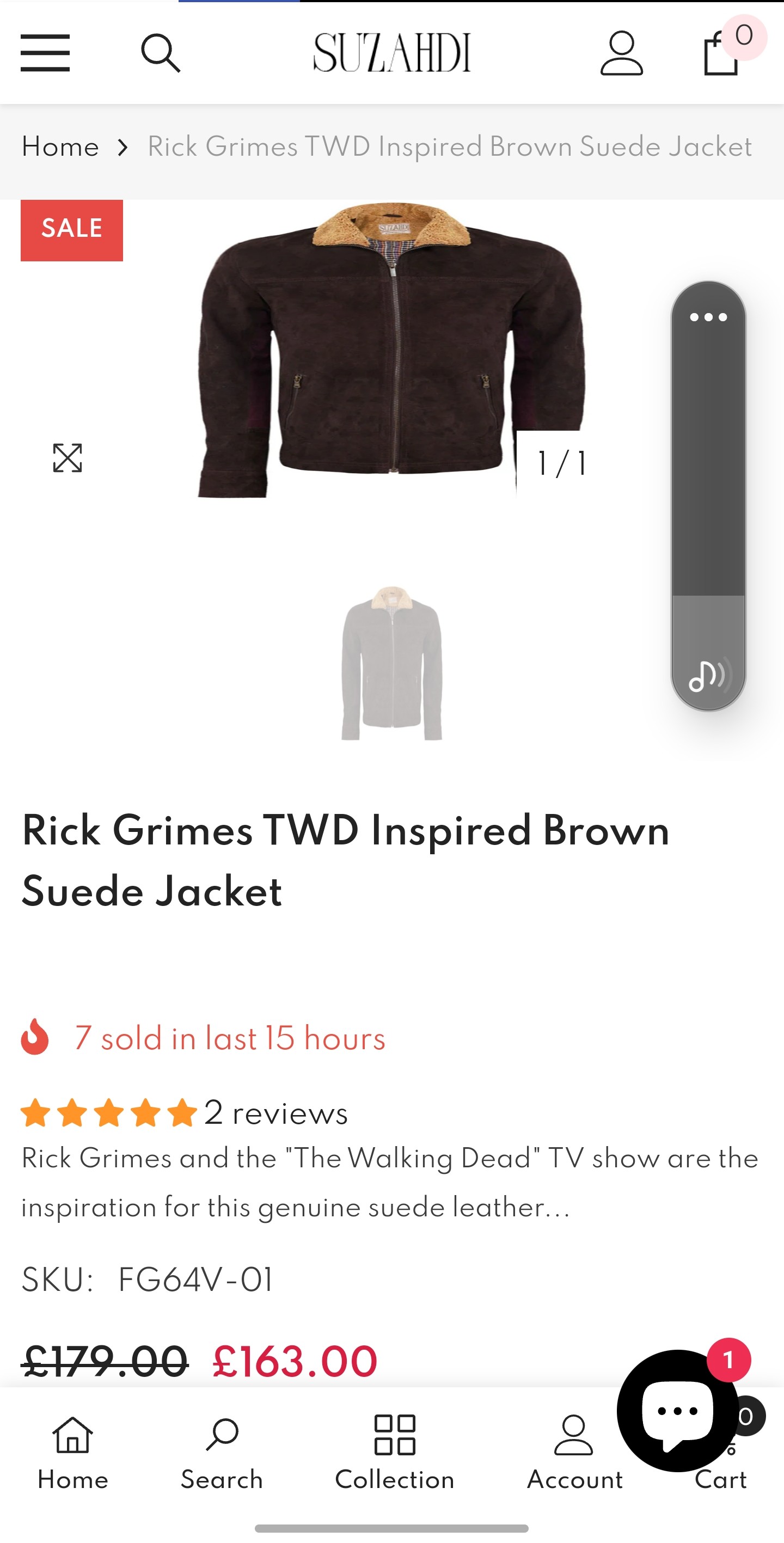Open the Cart bottom tab
This screenshot has width=784, height=1543.
point(720,1478)
